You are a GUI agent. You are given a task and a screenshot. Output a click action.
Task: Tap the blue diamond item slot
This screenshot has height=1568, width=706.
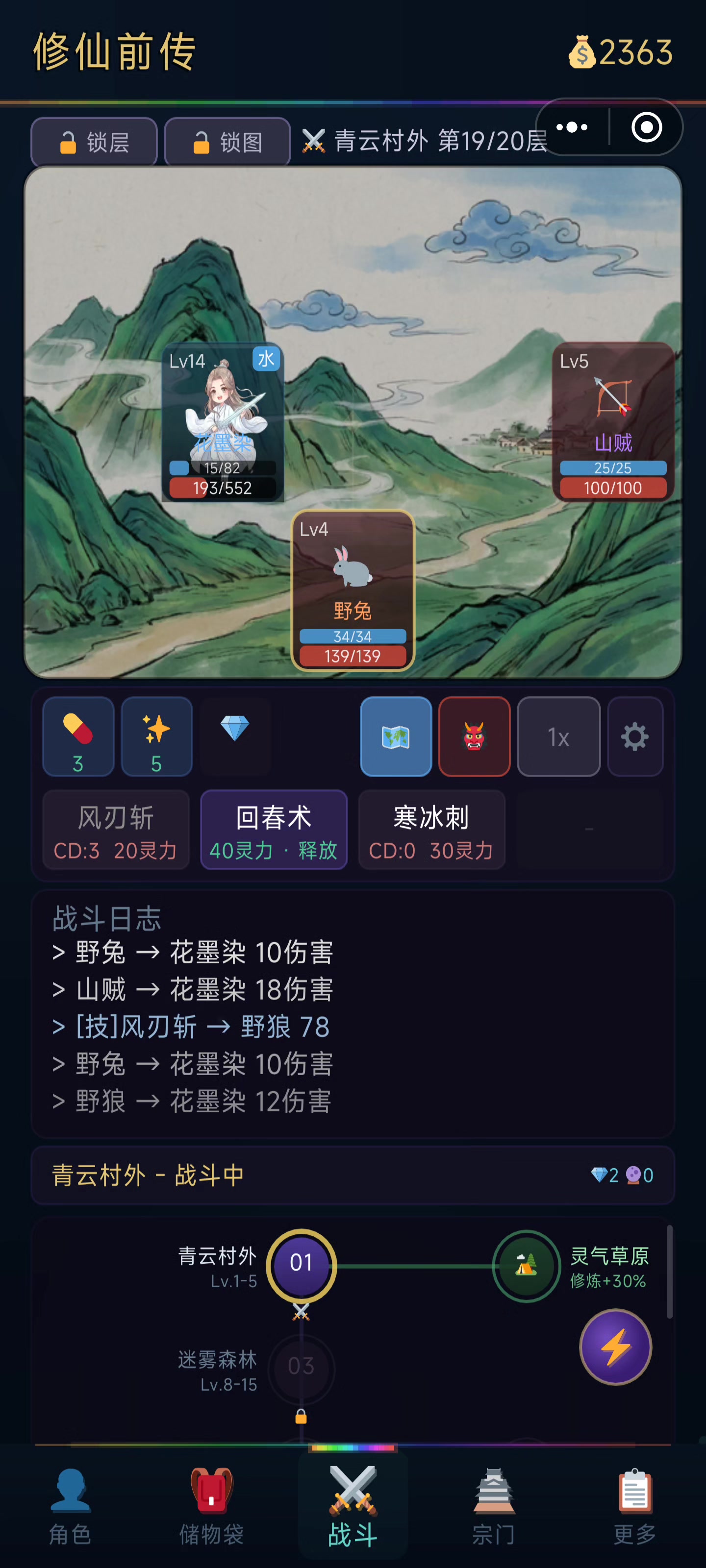[235, 736]
